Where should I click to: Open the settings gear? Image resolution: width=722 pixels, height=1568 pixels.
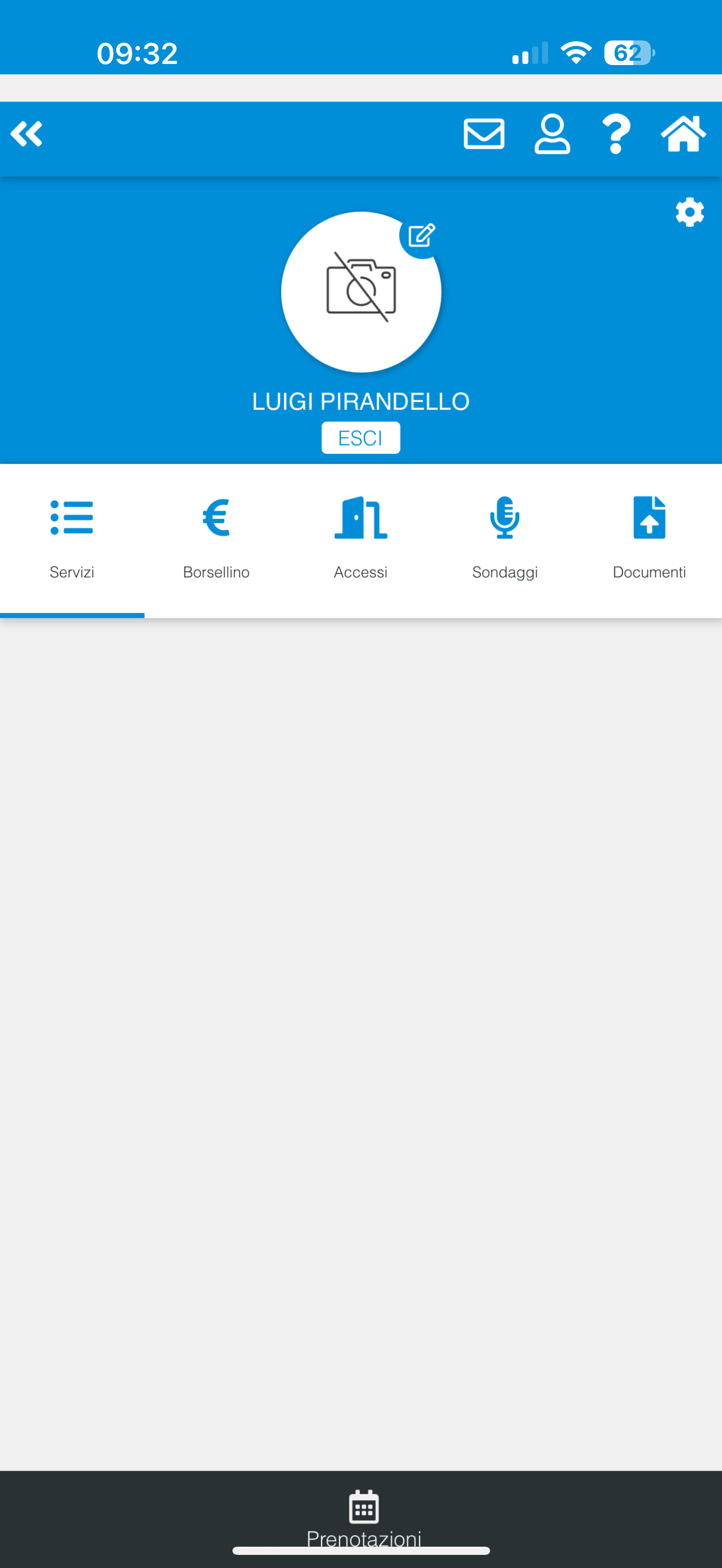[x=689, y=213]
